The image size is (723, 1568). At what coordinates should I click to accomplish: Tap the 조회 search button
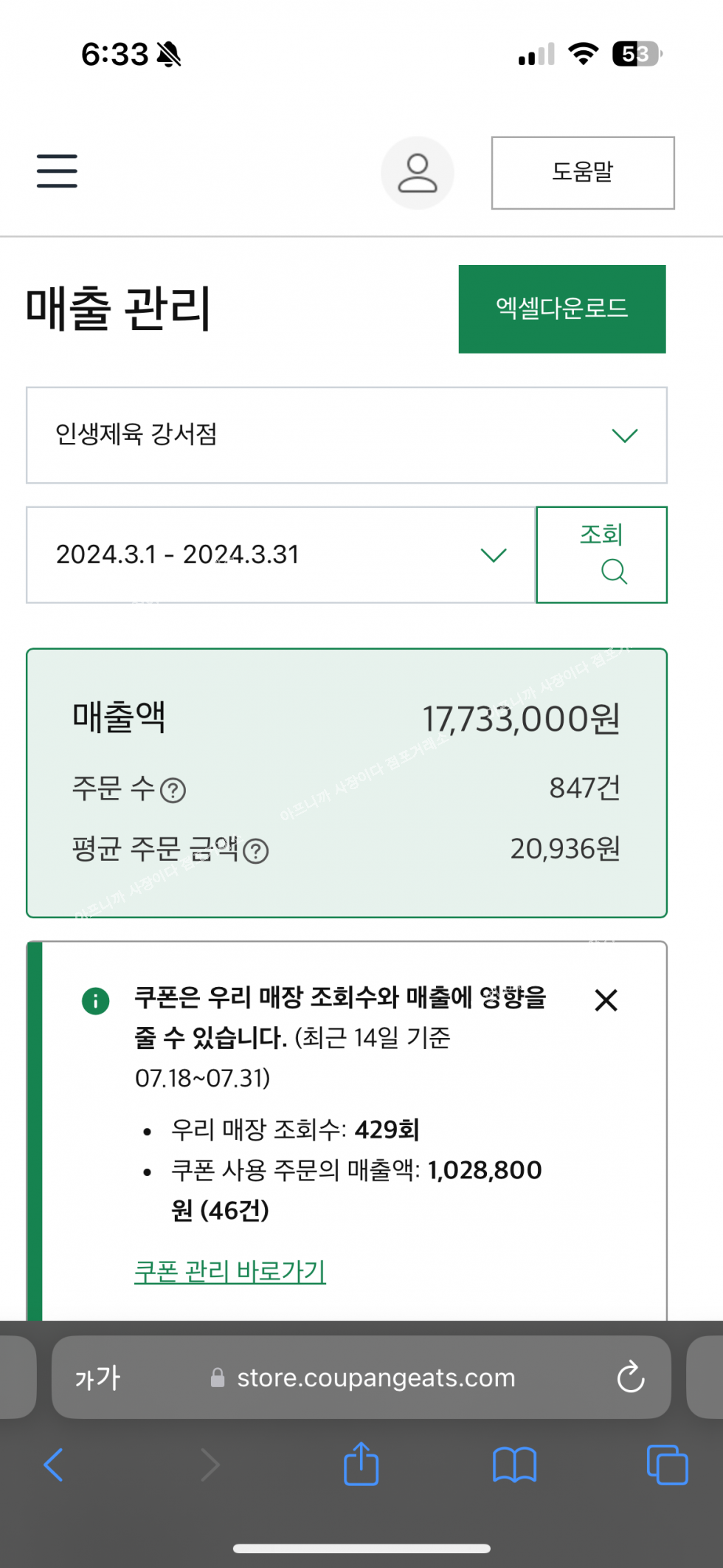(x=601, y=554)
